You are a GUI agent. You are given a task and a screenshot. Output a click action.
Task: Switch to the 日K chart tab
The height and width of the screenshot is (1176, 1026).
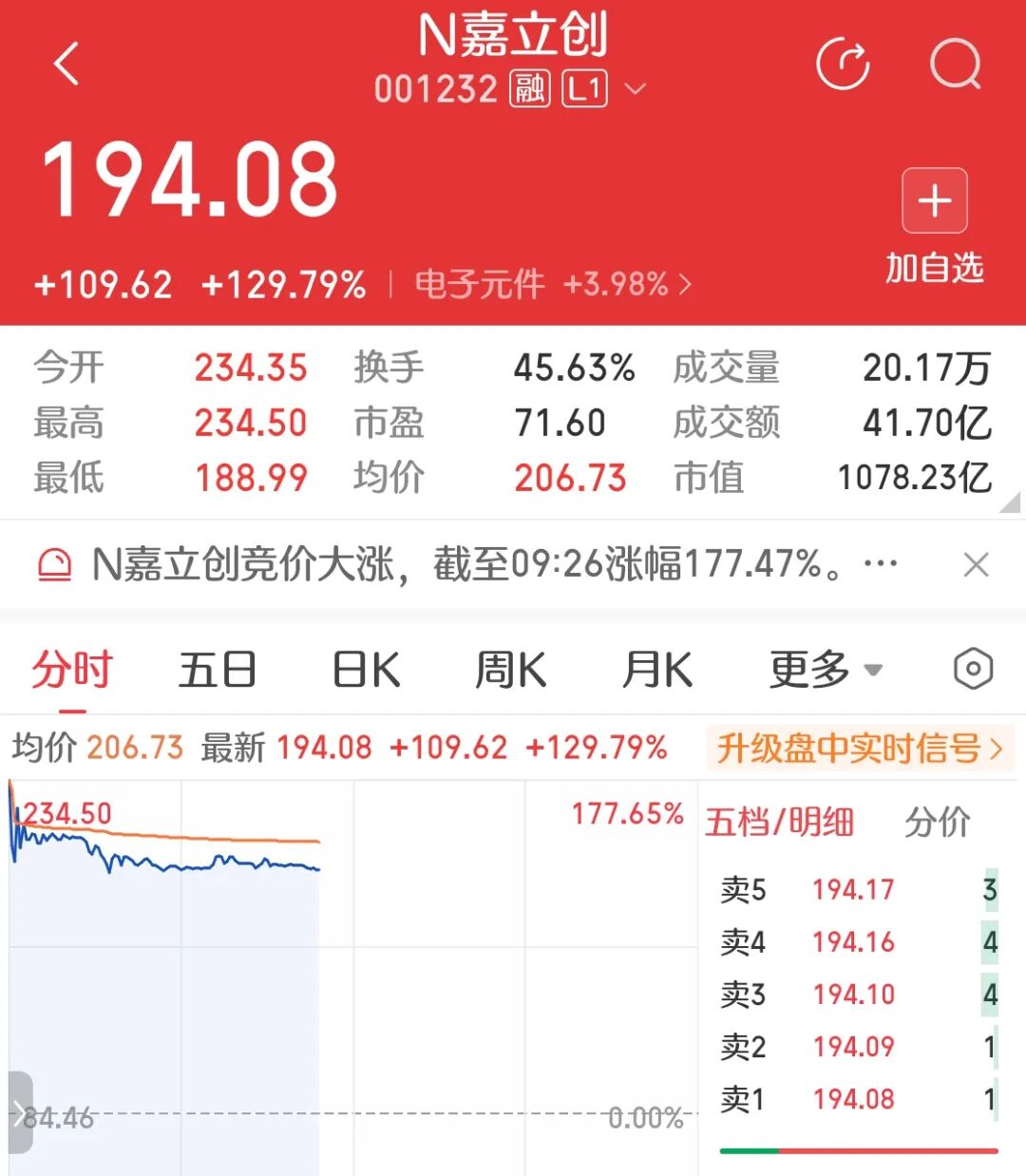pyautogui.click(x=366, y=670)
